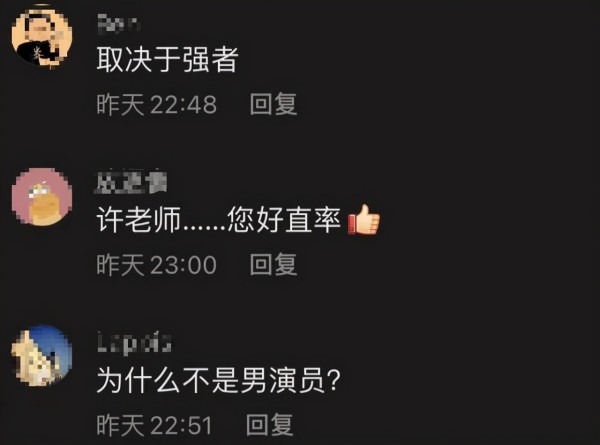The width and height of the screenshot is (600, 445).
Task: Open avatar of the 取决于强者 commenter
Action: 41,38
